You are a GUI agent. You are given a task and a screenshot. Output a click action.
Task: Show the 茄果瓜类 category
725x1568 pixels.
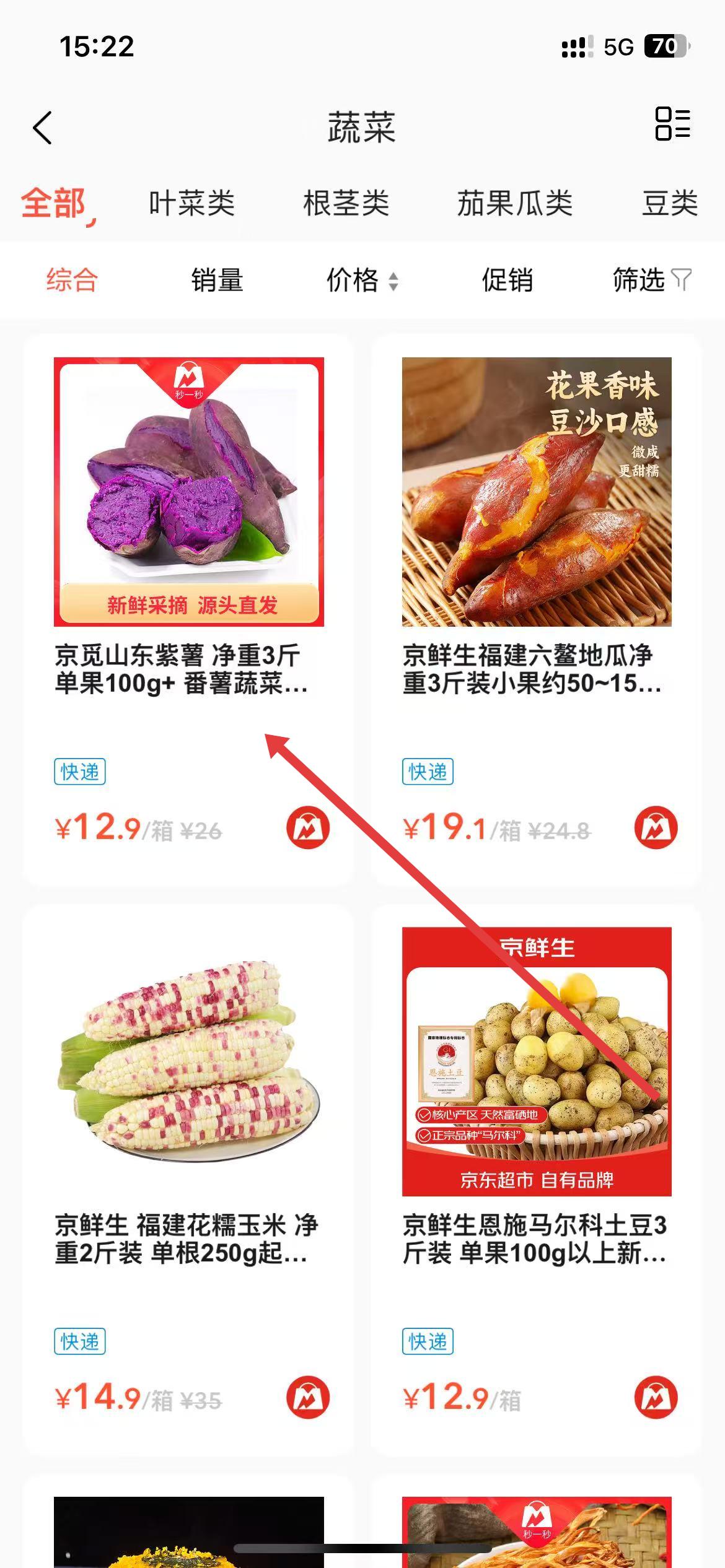pos(514,203)
